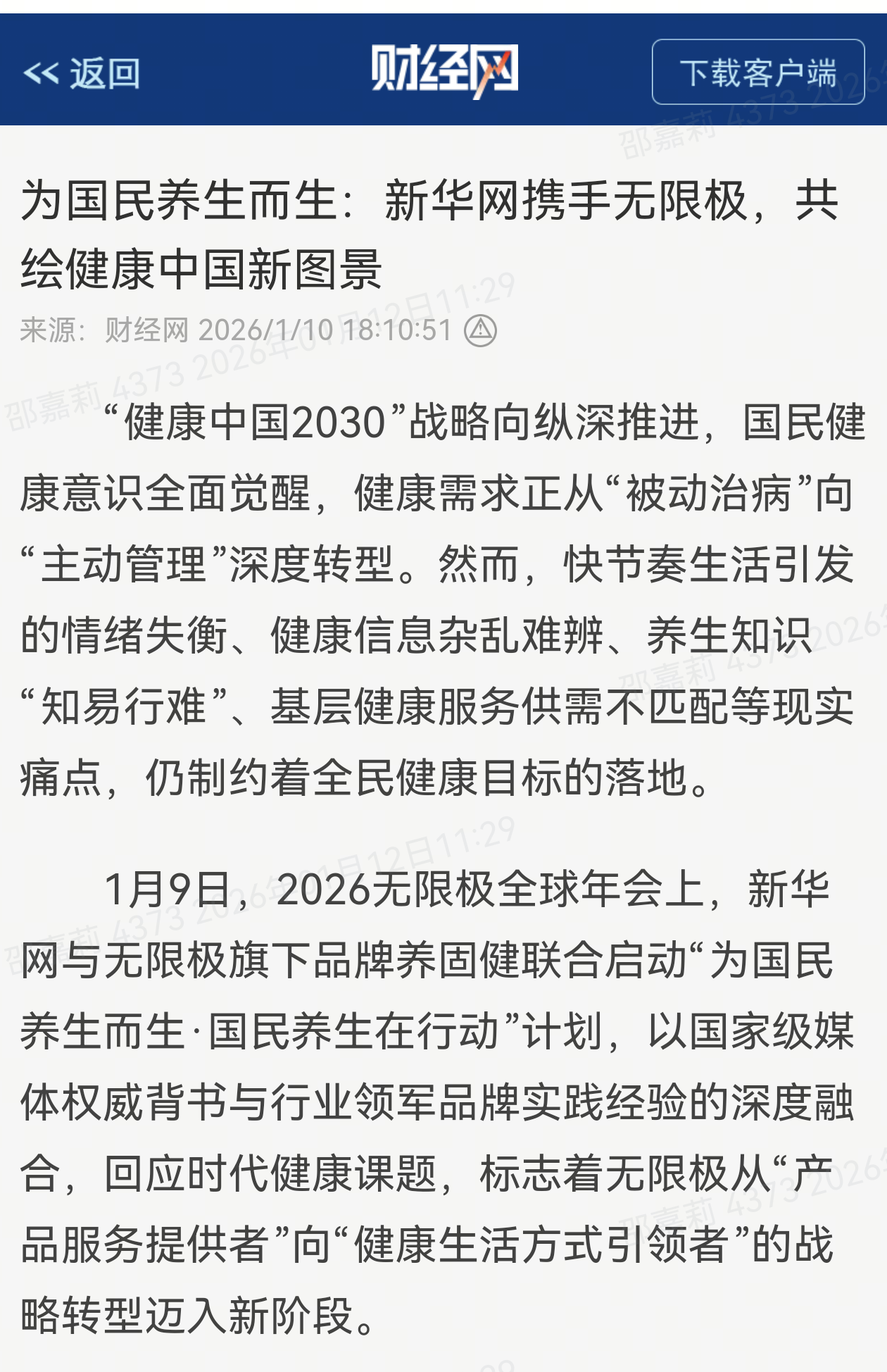Screen dimensions: 887x1372
Task: Tap the 下载客户端 download button
Action: click(757, 72)
